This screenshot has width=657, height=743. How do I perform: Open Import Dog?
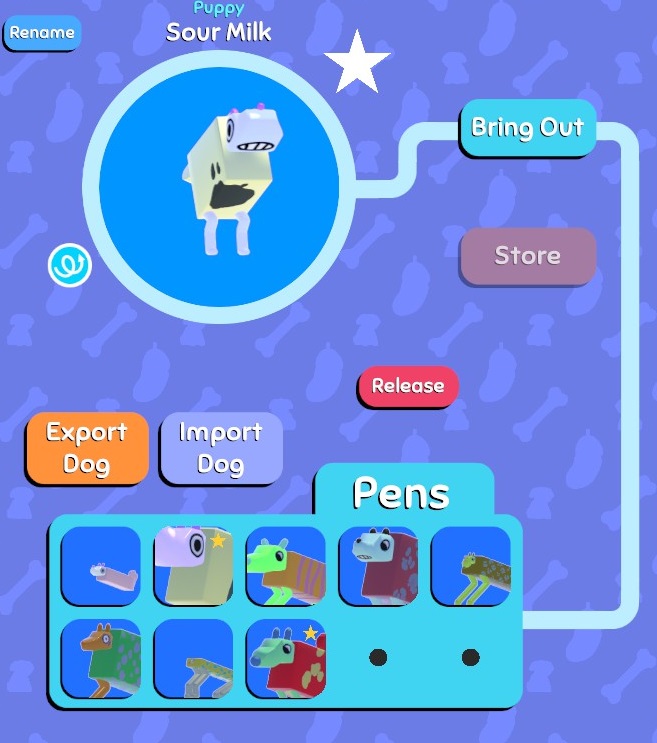(x=220, y=448)
